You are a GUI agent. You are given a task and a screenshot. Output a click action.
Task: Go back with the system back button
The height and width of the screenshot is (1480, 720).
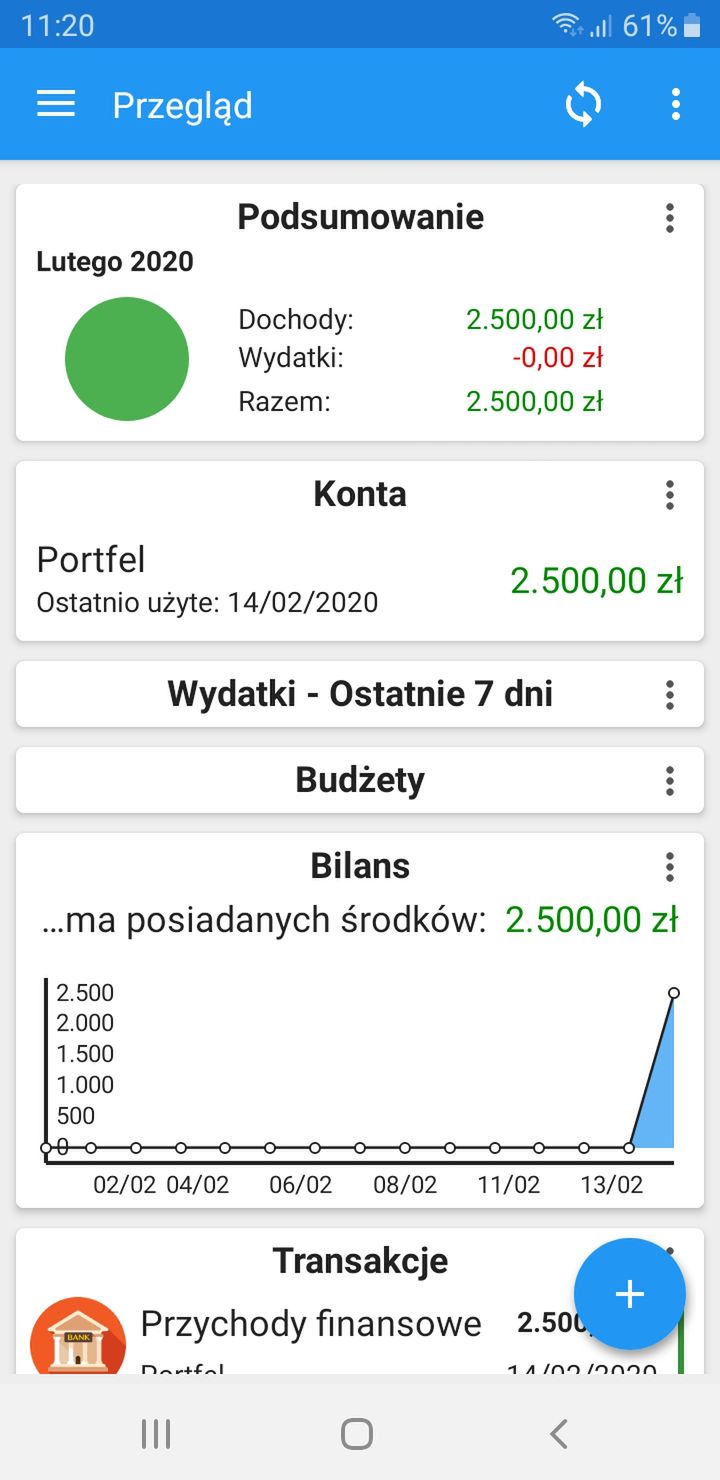click(559, 1433)
